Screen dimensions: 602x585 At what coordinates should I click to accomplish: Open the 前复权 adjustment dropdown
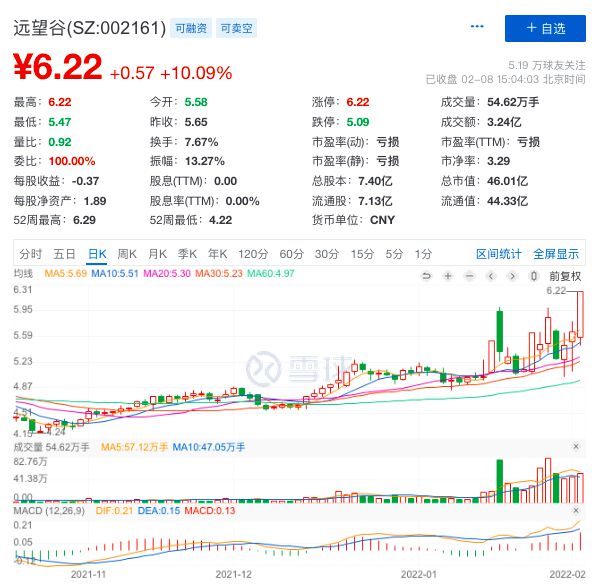click(564, 275)
